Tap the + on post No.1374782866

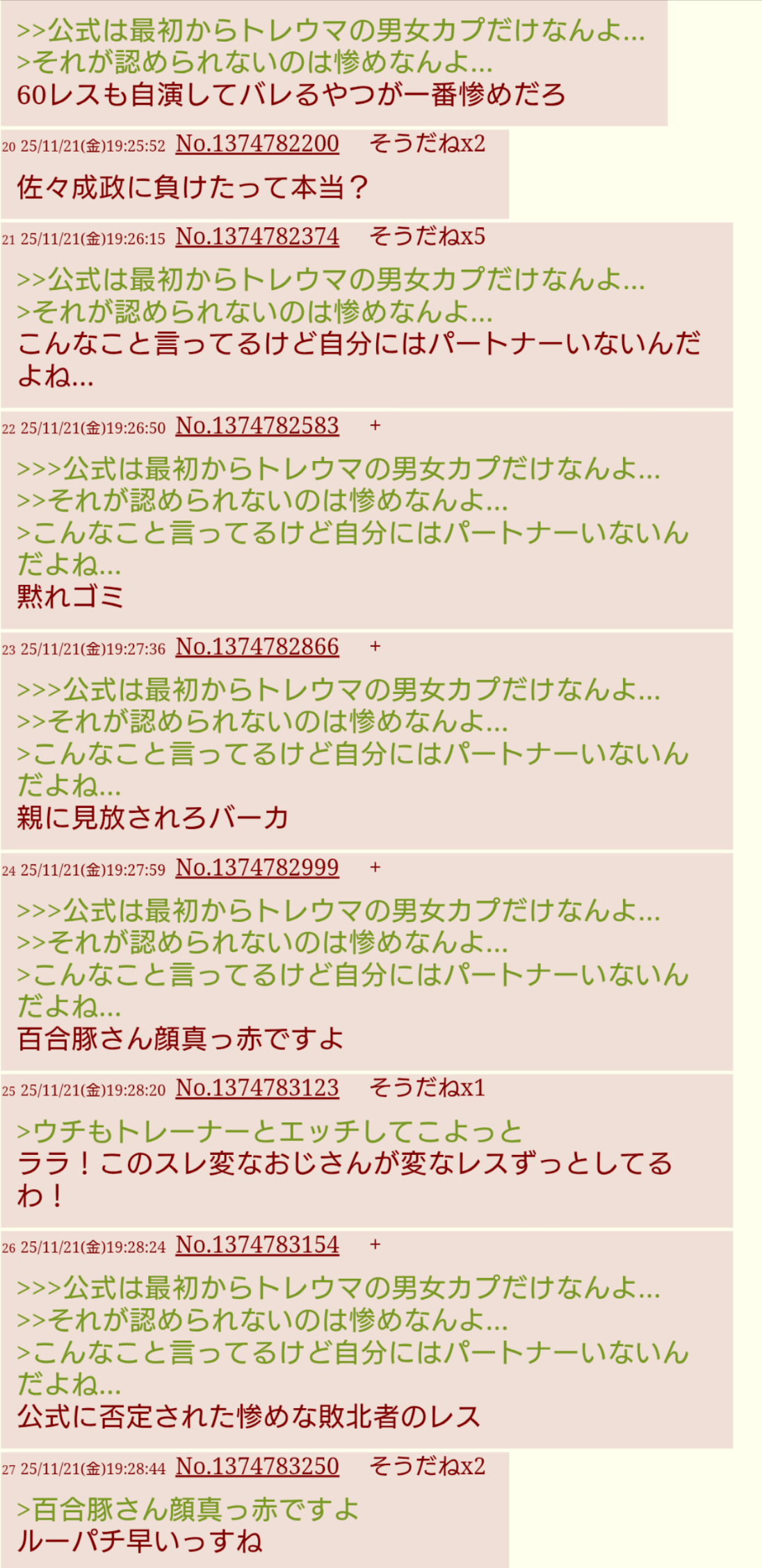click(x=375, y=647)
